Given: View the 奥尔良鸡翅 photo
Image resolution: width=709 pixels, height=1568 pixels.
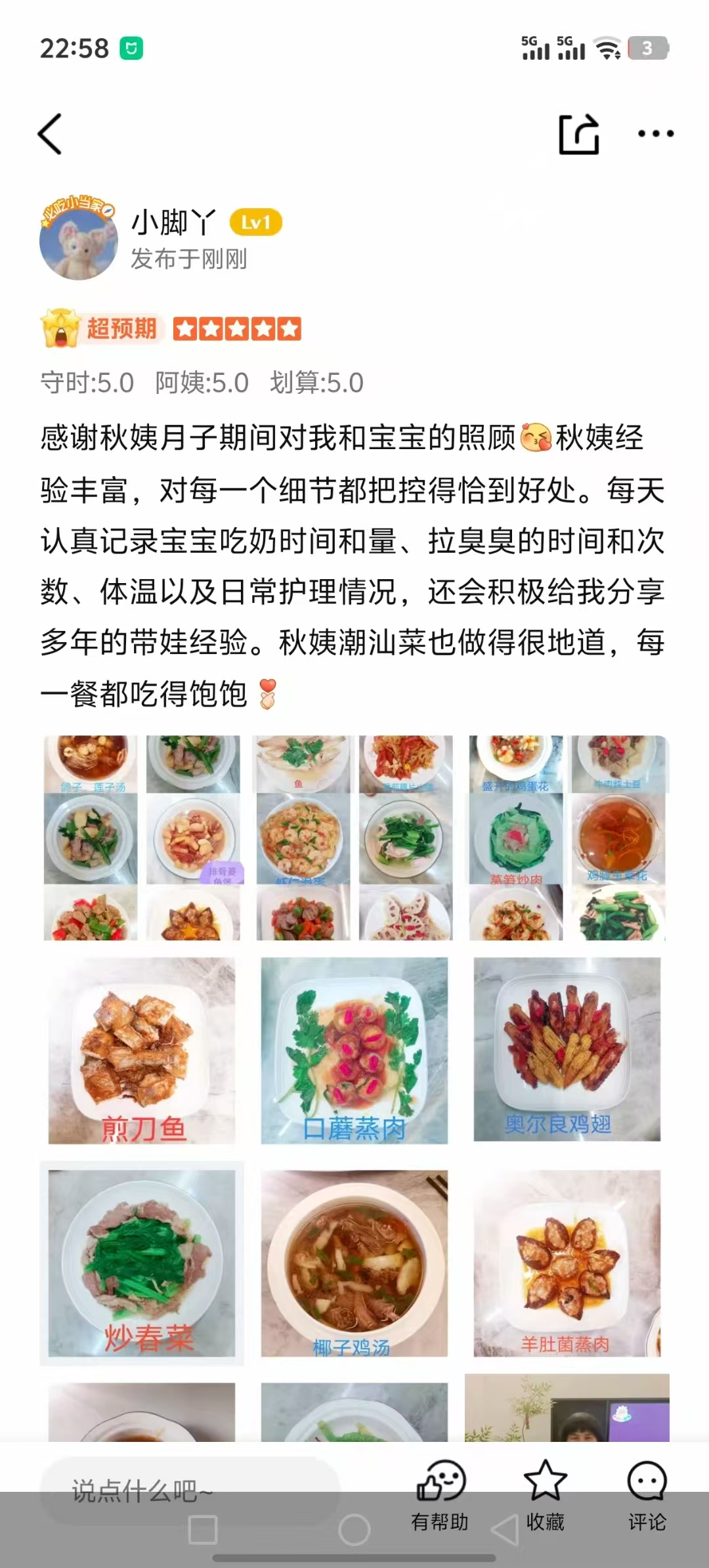Looking at the screenshot, I should coord(567,1049).
